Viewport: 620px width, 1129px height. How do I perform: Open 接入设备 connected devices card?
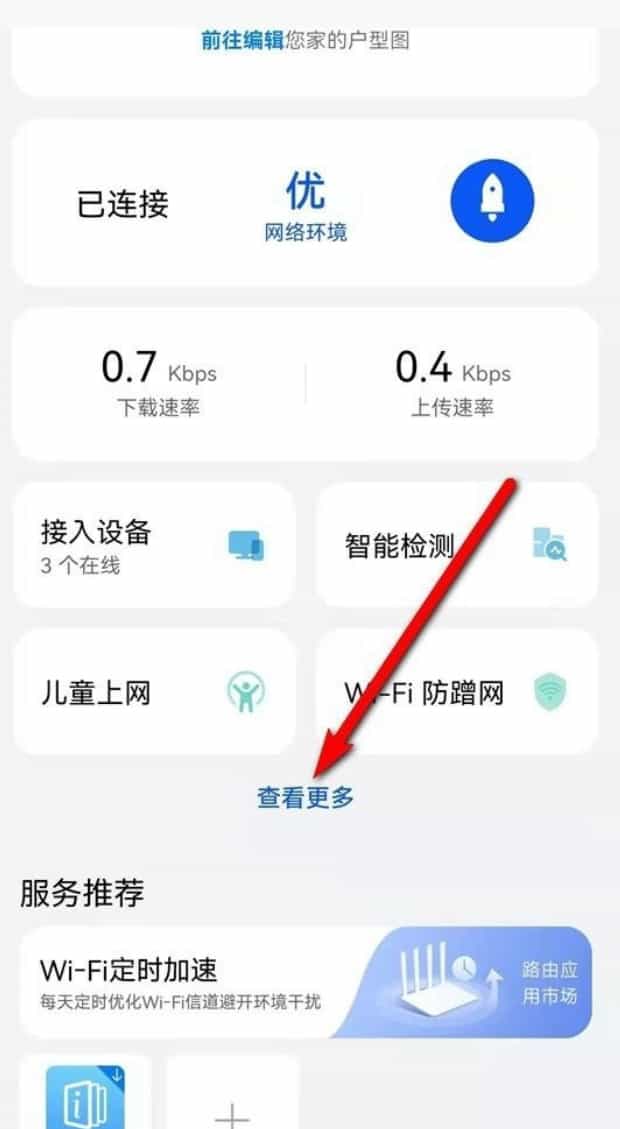point(153,545)
